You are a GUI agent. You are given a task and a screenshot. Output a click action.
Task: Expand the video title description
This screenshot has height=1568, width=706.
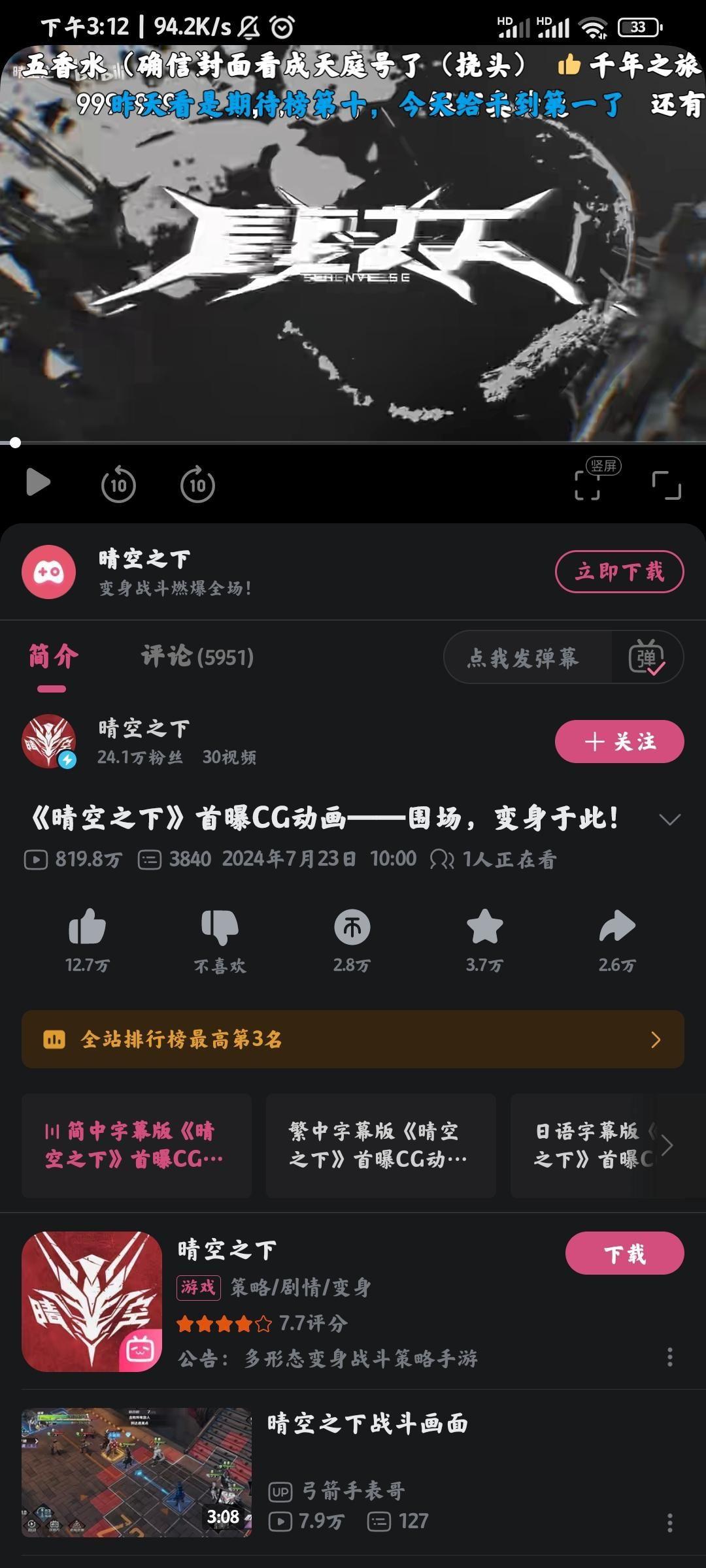click(670, 819)
